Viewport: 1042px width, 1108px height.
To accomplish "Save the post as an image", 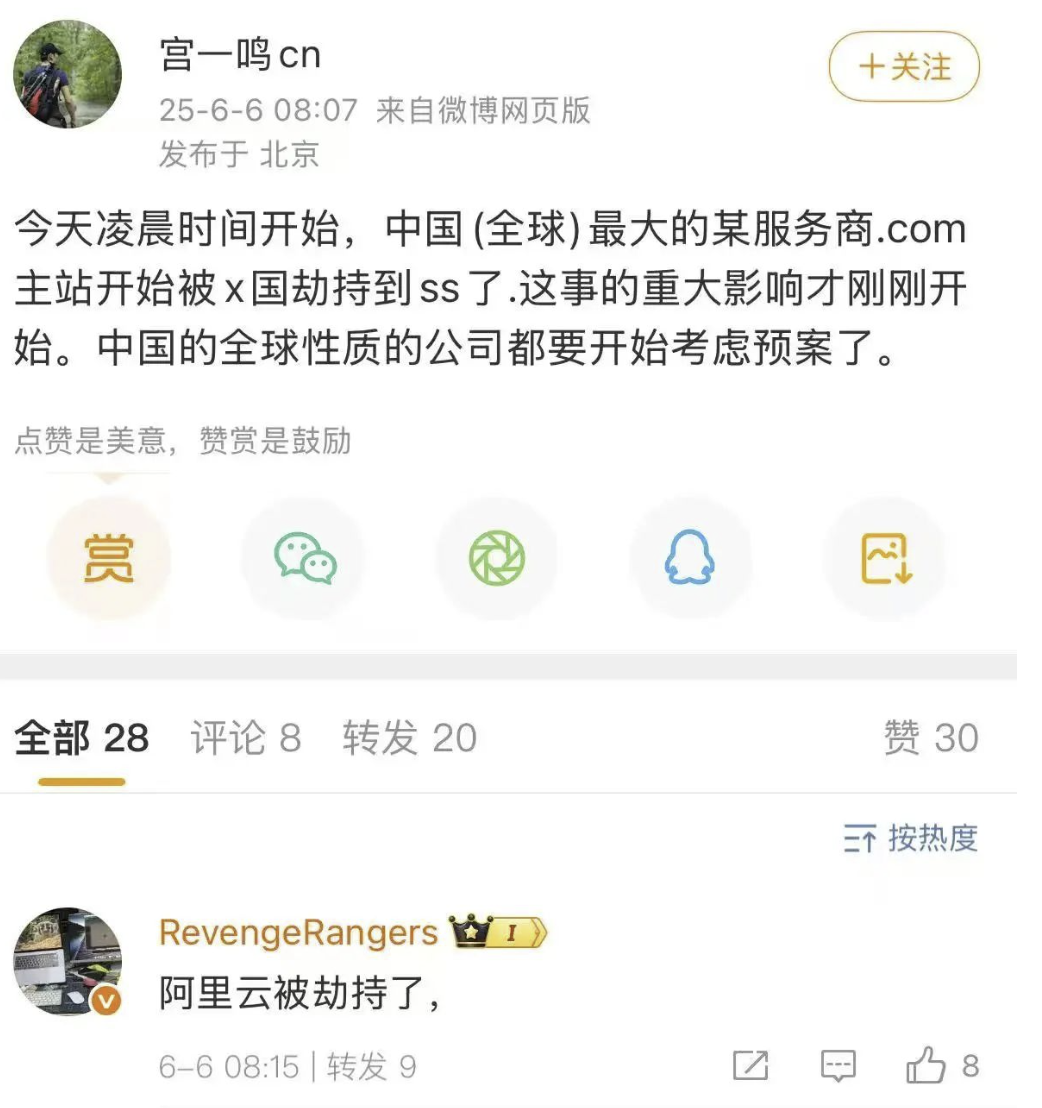I will 884,558.
